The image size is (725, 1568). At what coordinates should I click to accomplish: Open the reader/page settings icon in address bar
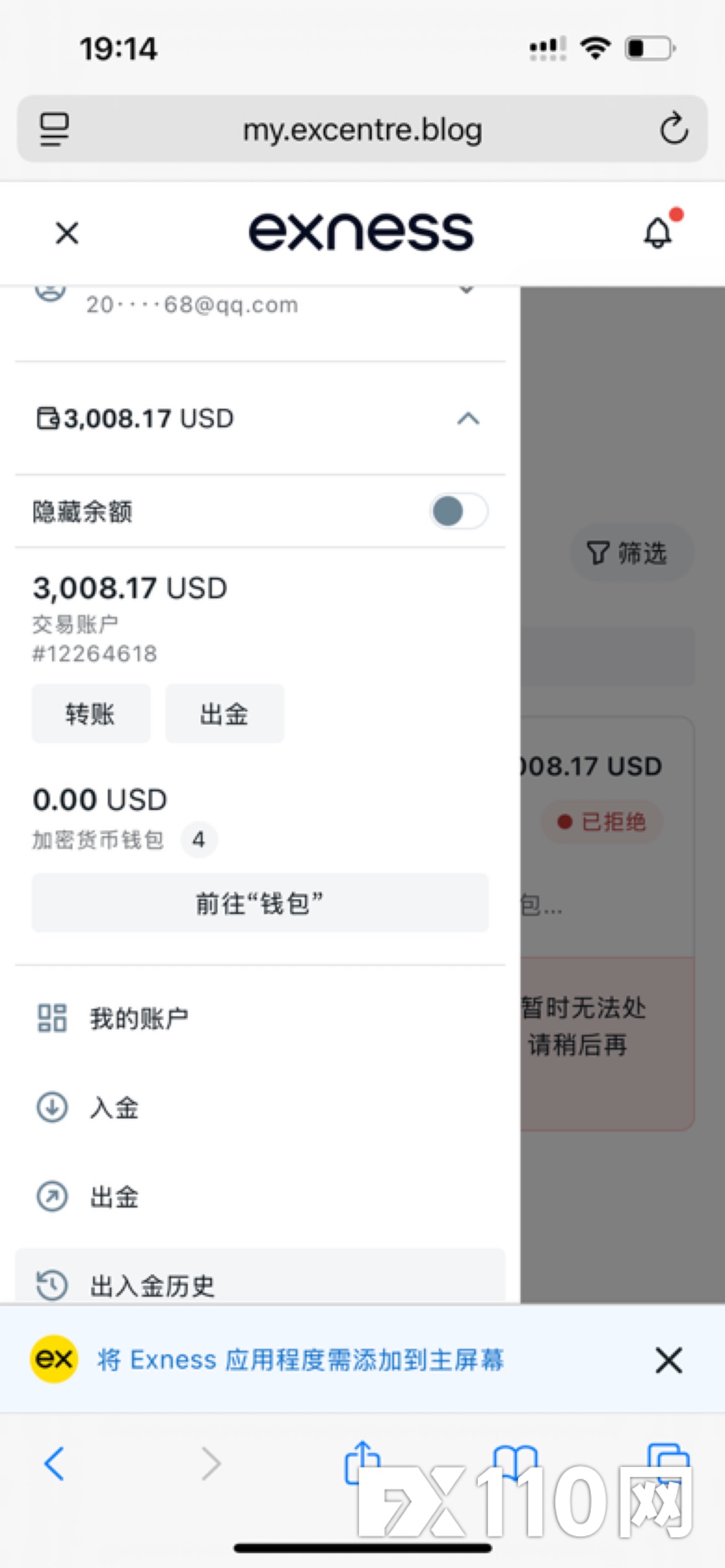(55, 129)
